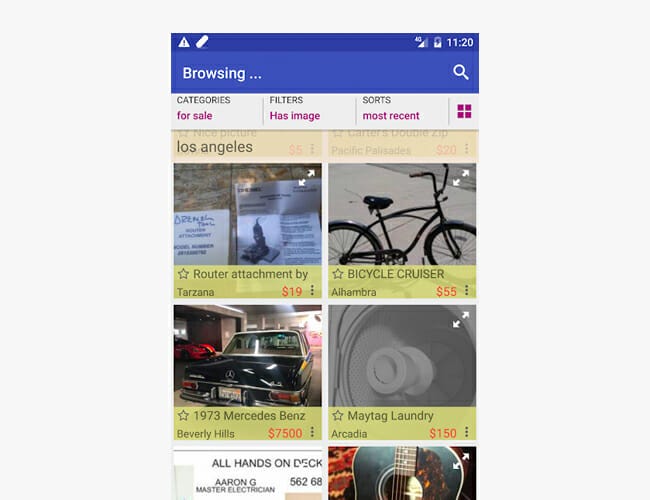This screenshot has height=500, width=650.
Task: Open Filters dropdown showing Has image
Action: tap(309, 109)
